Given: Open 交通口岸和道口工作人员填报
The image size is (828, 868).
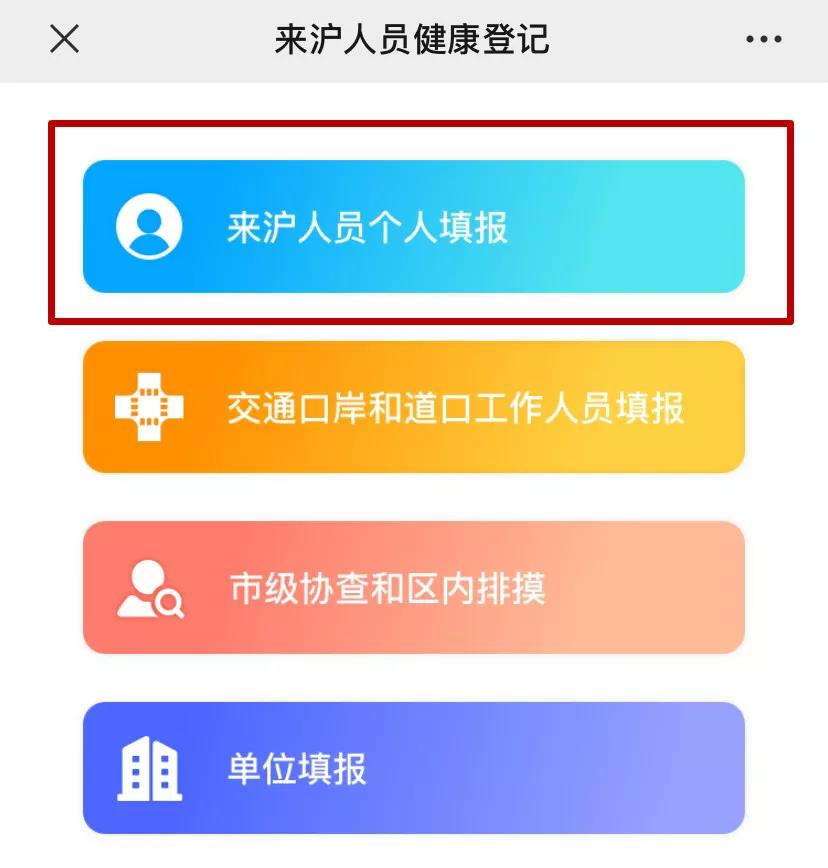Looking at the screenshot, I should click(x=413, y=407).
